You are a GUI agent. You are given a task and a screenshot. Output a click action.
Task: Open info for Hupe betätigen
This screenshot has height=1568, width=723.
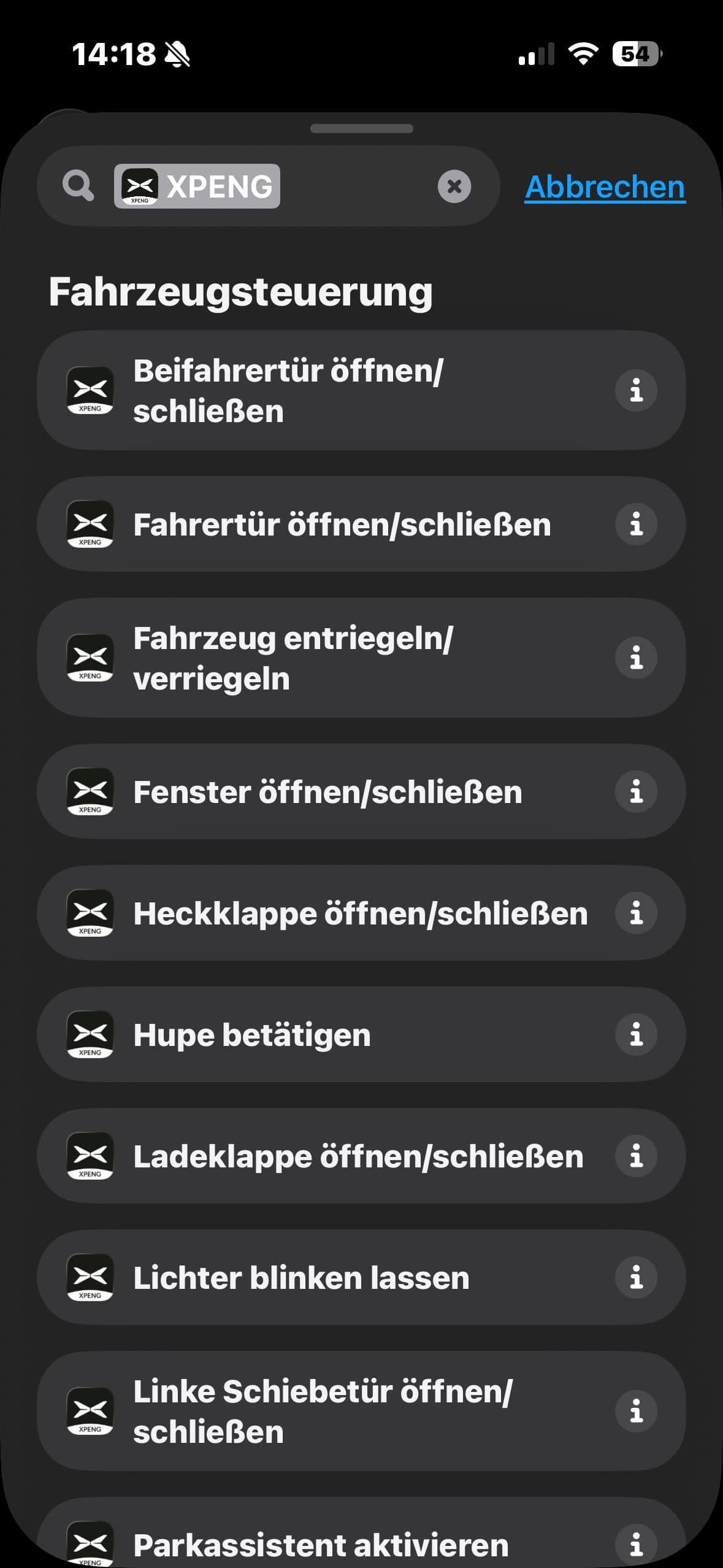coord(636,1034)
